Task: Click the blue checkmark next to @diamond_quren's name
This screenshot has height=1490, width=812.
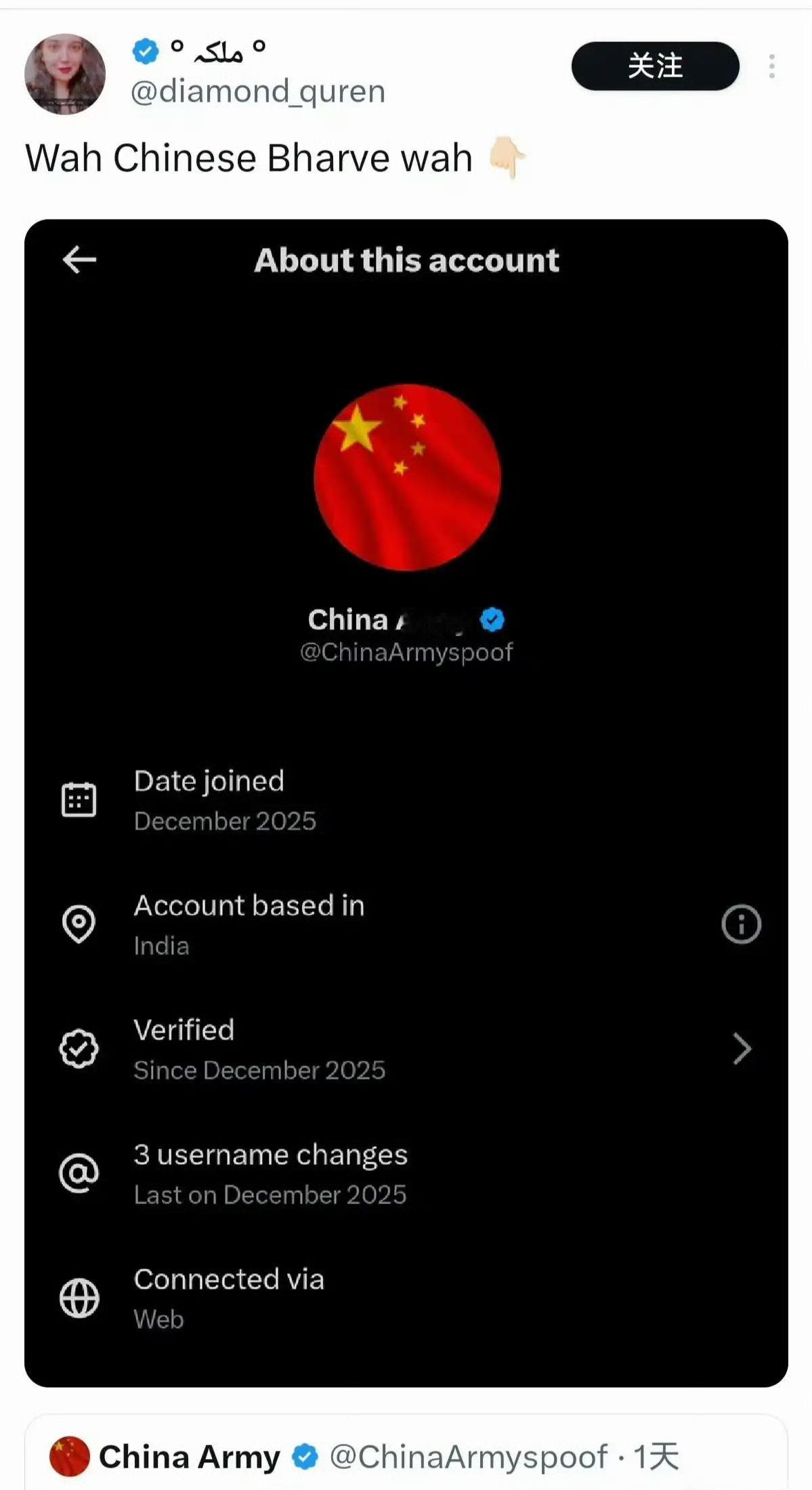Action: (x=144, y=50)
